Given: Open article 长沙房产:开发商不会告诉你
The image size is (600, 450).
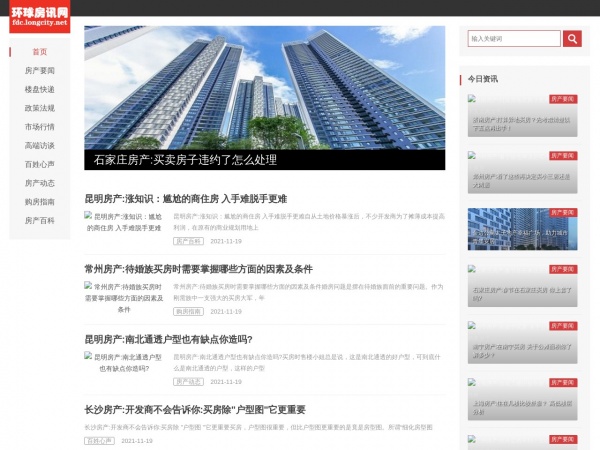Looking at the screenshot, I should (194, 410).
